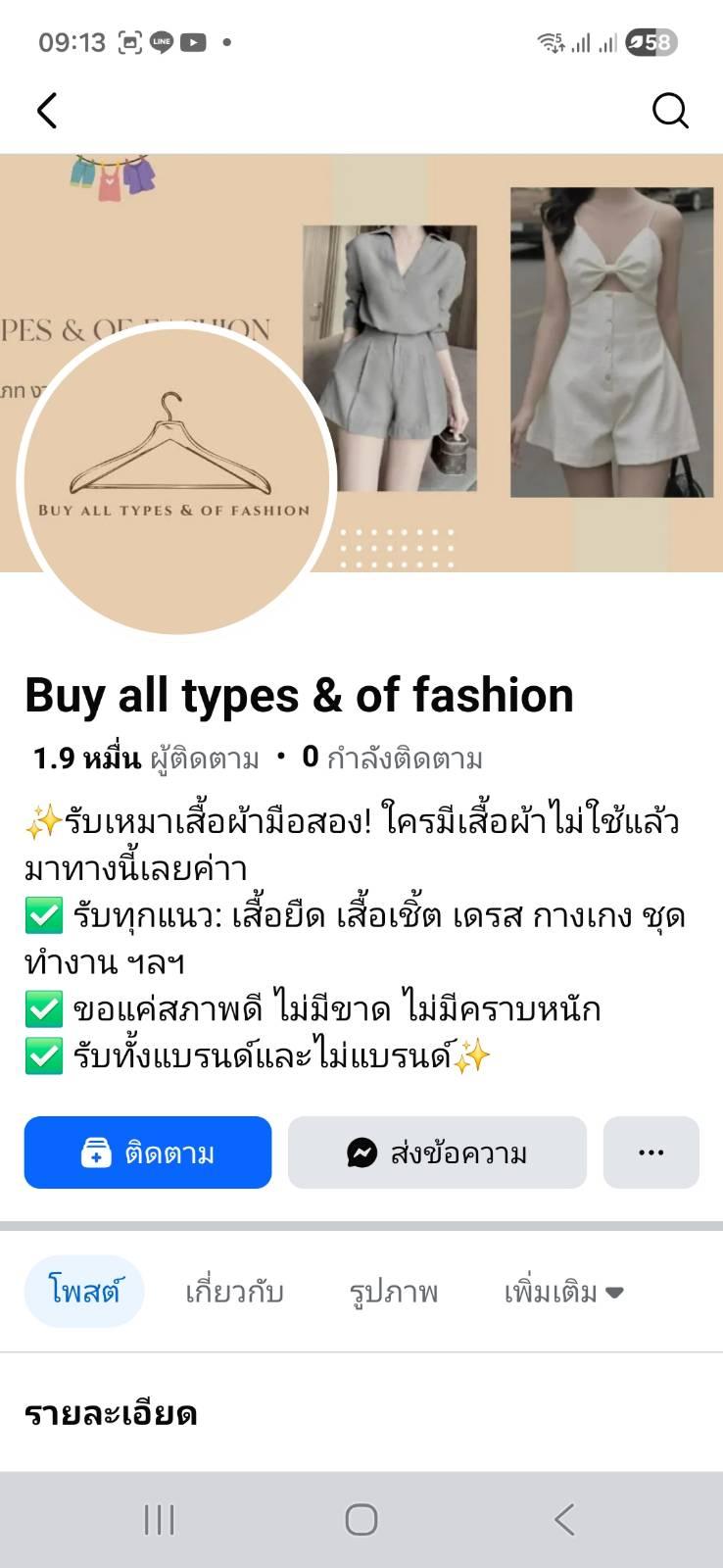Switch to the รูปภาพ tab
This screenshot has width=723, height=1568.
(394, 1292)
